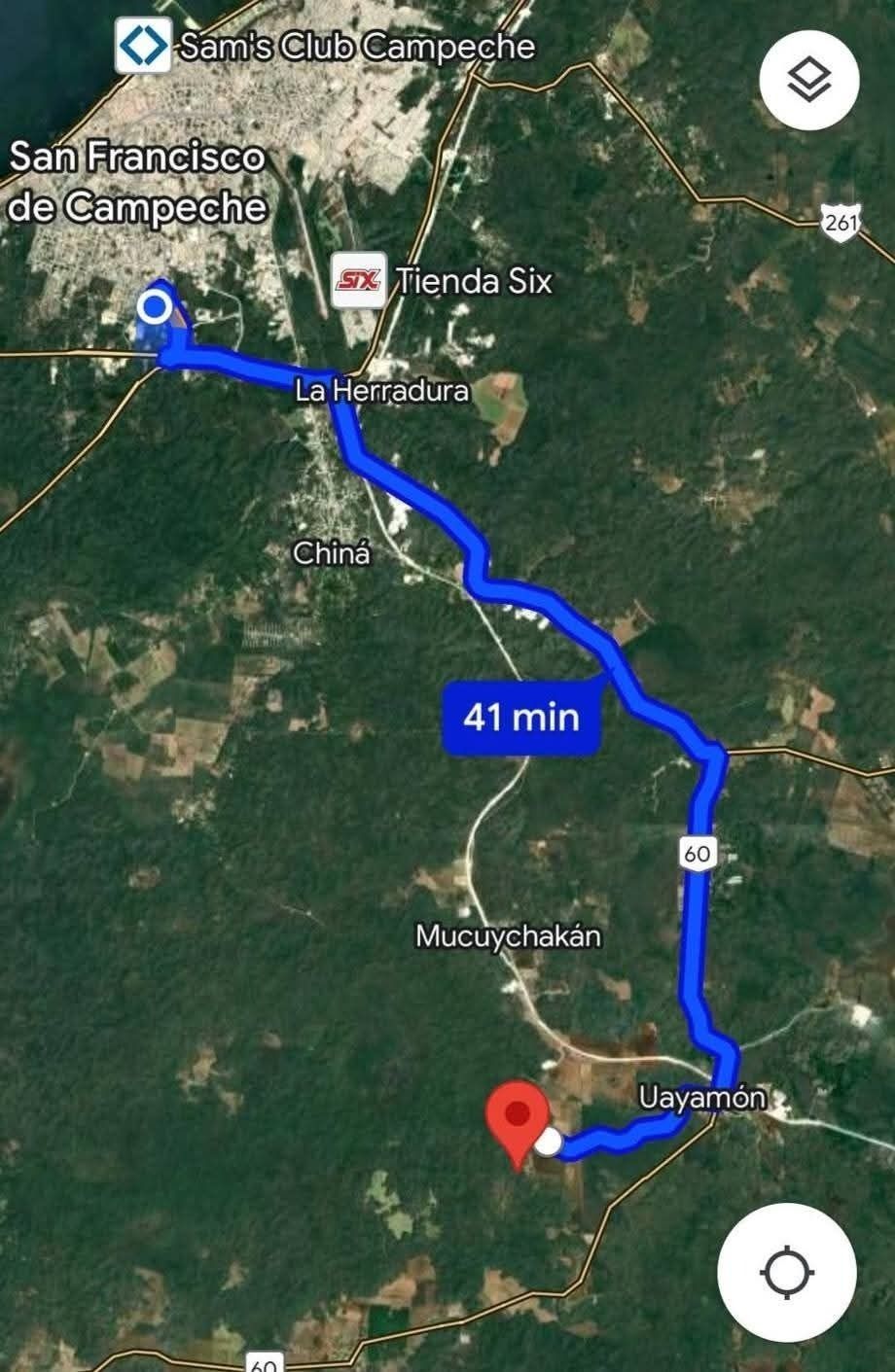Center map on my location
Screen dimensions: 895x1372
[x=786, y=1272]
